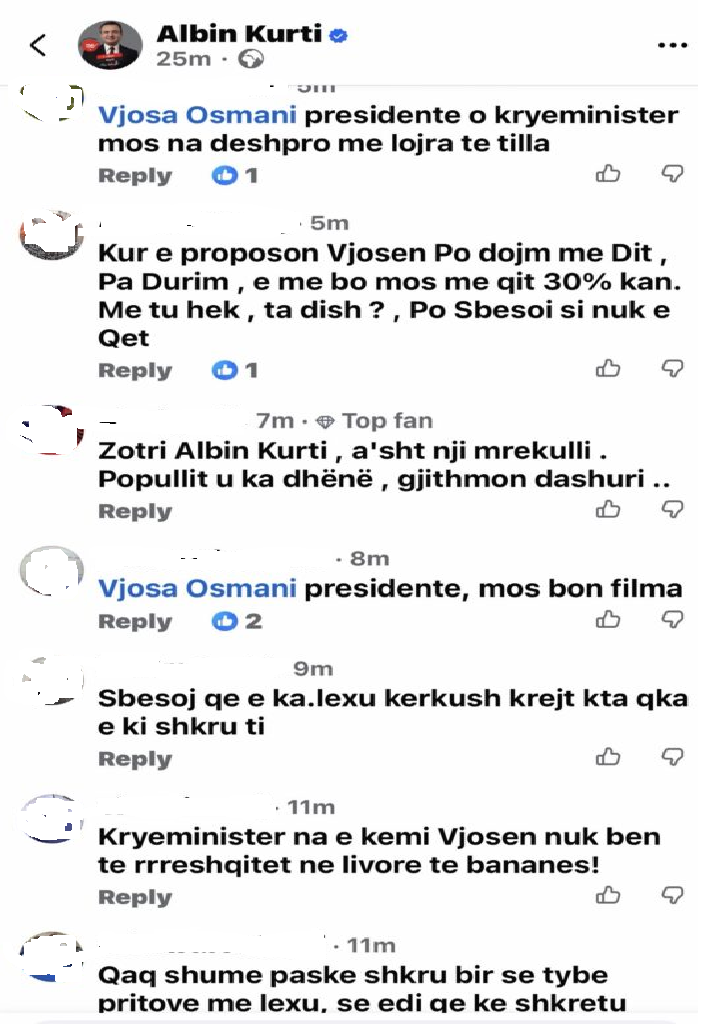The width and height of the screenshot is (701, 1024).
Task: Reply to the "mos na deshpro" comment
Action: tap(135, 176)
